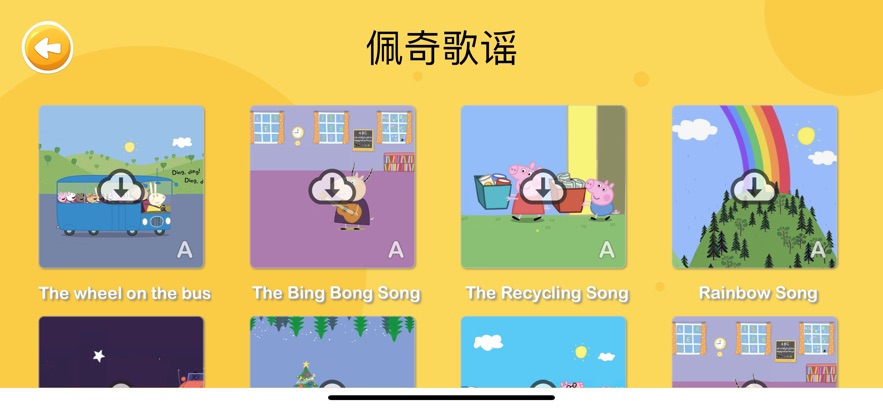The image size is (883, 408).
Task: Open The wheel on the bus song
Action: pos(121,187)
